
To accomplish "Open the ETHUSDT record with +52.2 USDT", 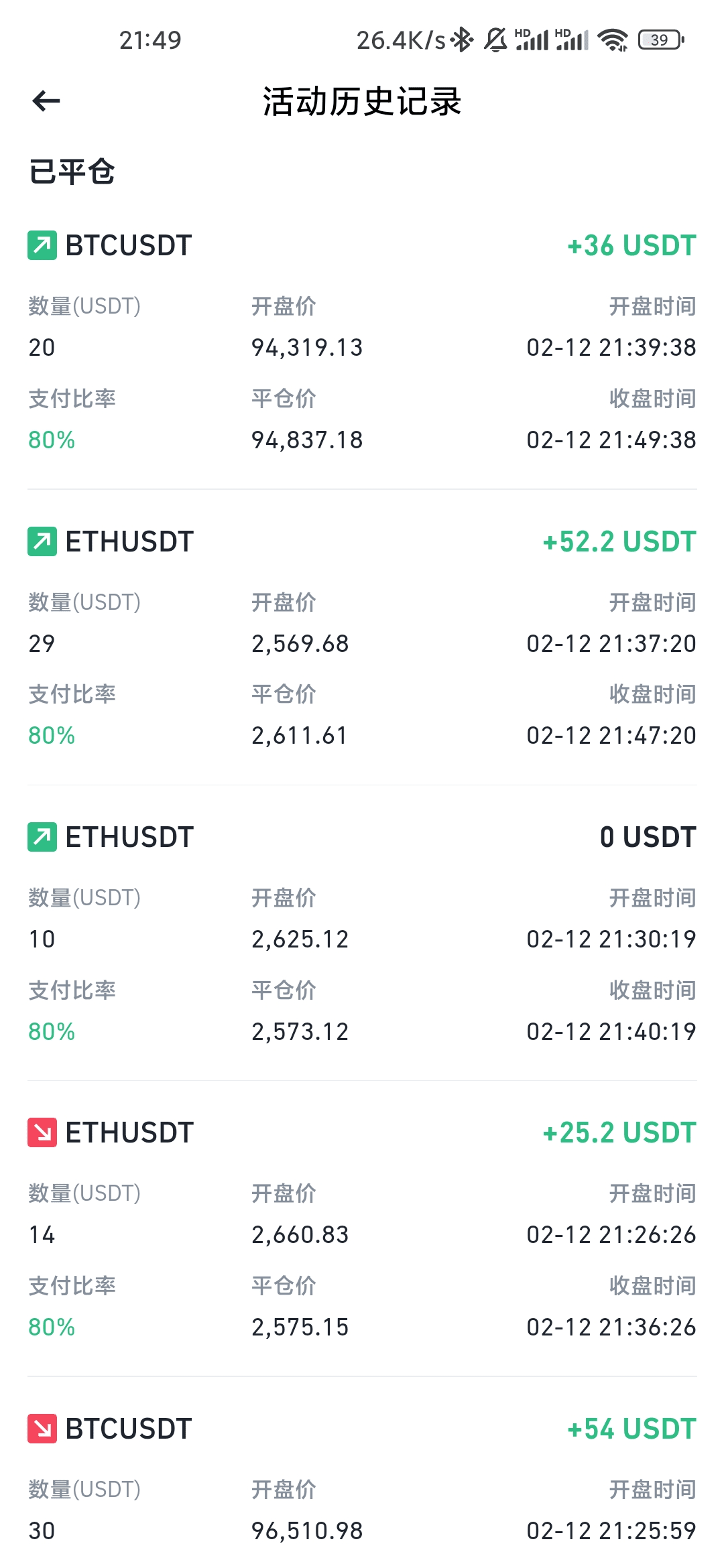I will coord(362,637).
